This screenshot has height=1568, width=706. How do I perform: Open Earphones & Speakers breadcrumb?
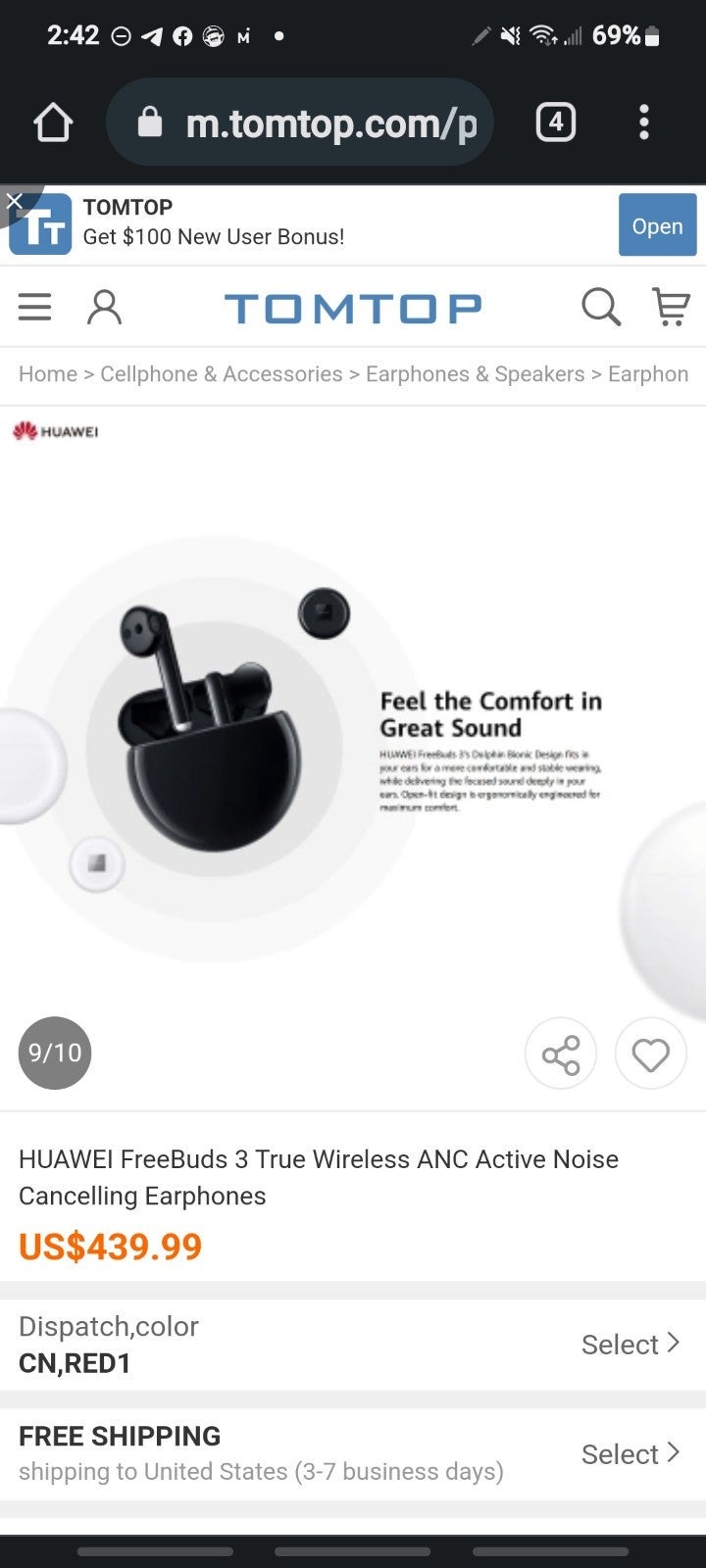pos(476,374)
